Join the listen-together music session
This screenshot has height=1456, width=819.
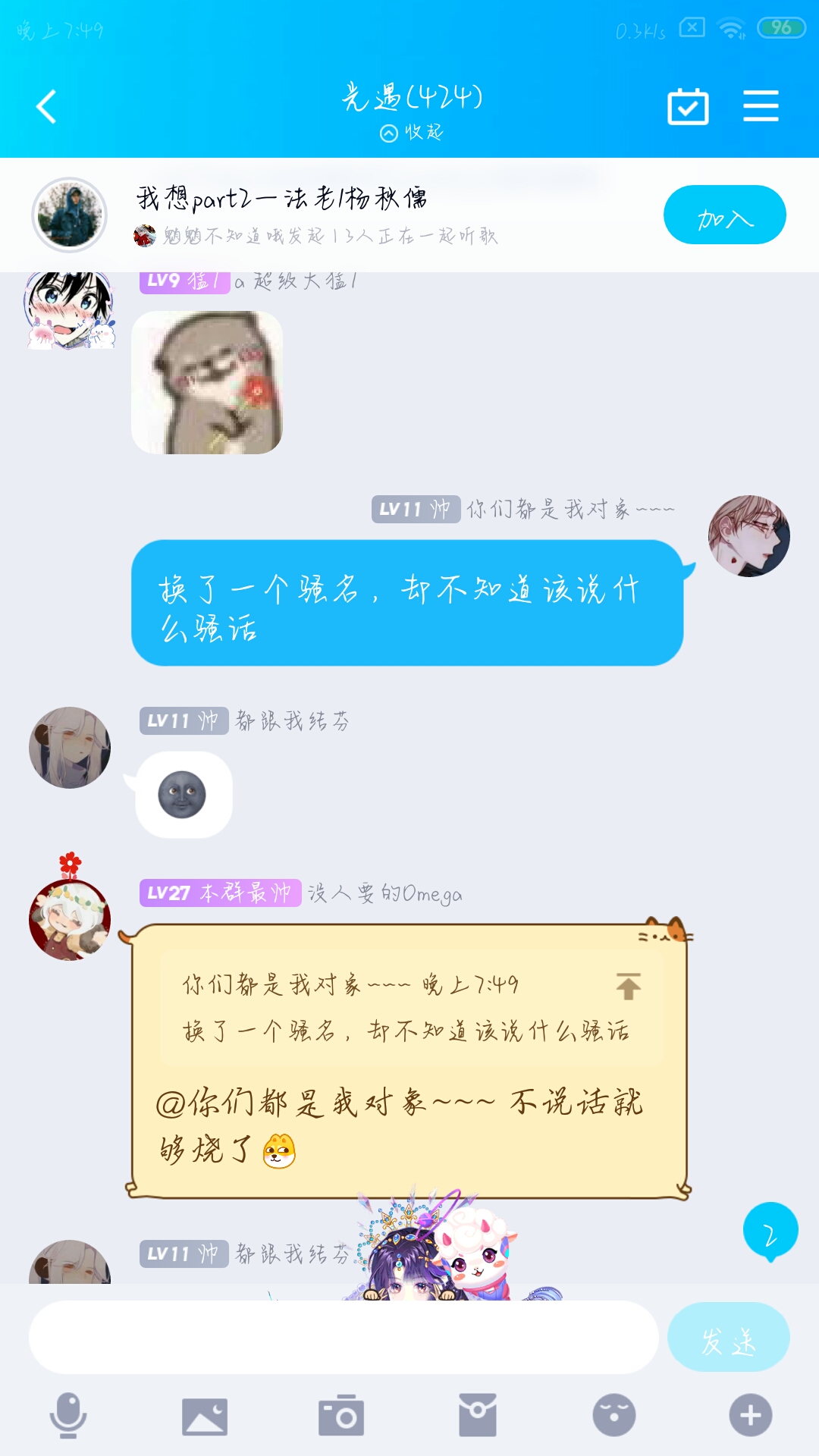[x=724, y=215]
